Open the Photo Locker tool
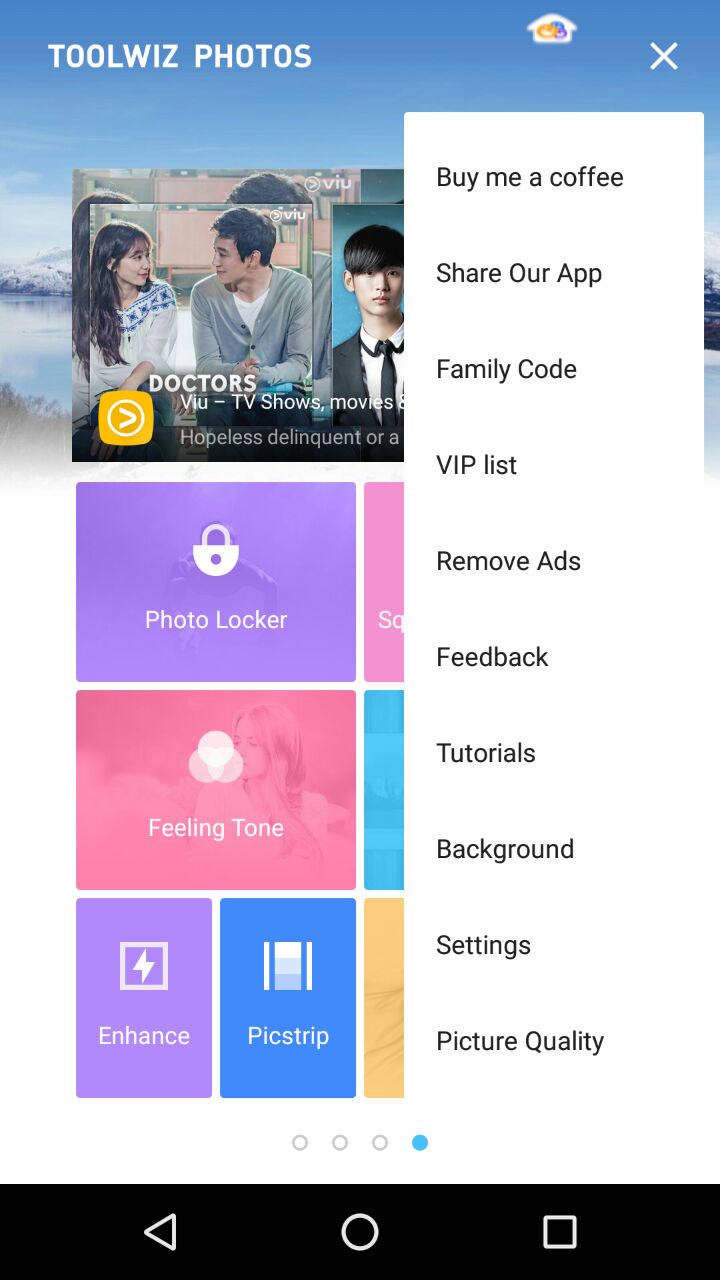This screenshot has height=1280, width=720. (x=215, y=582)
